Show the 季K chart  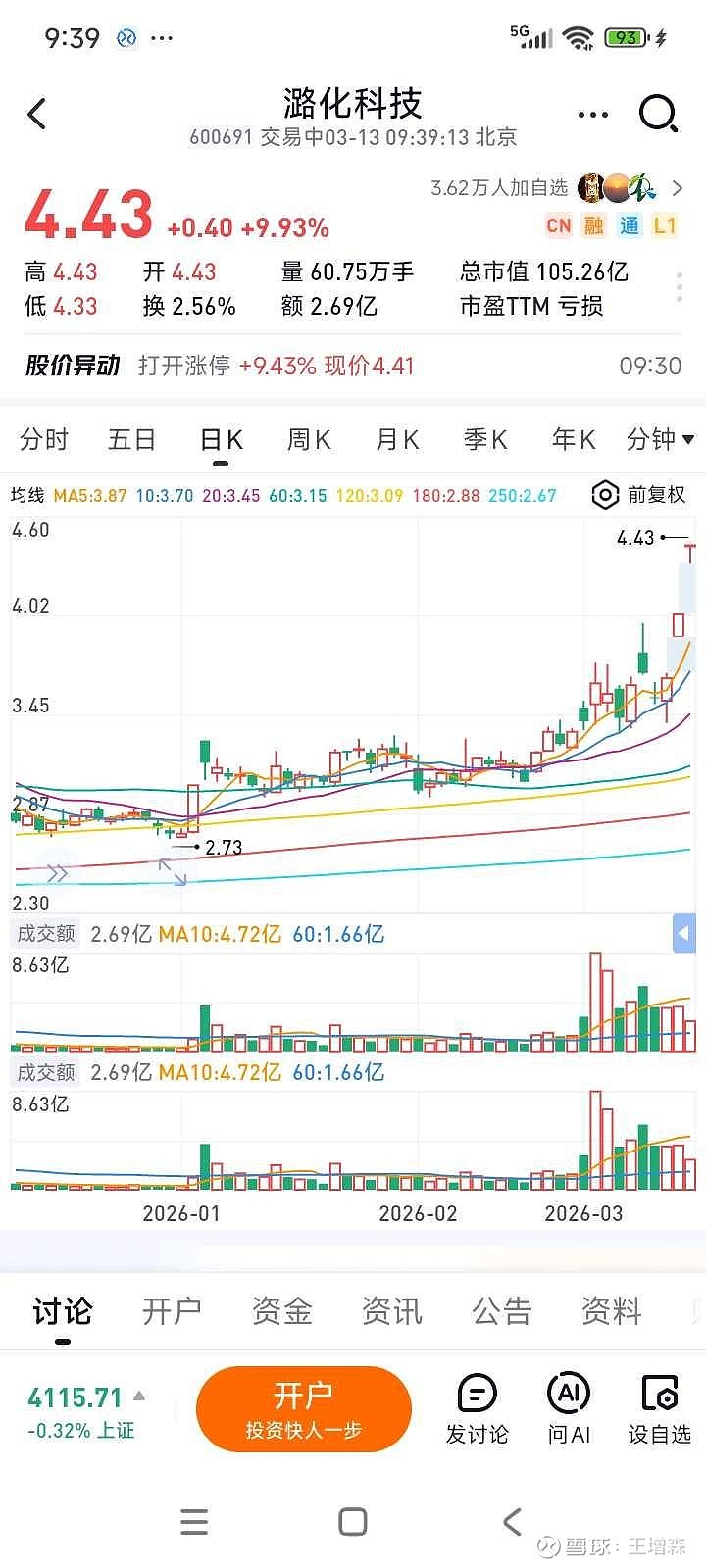pos(485,439)
